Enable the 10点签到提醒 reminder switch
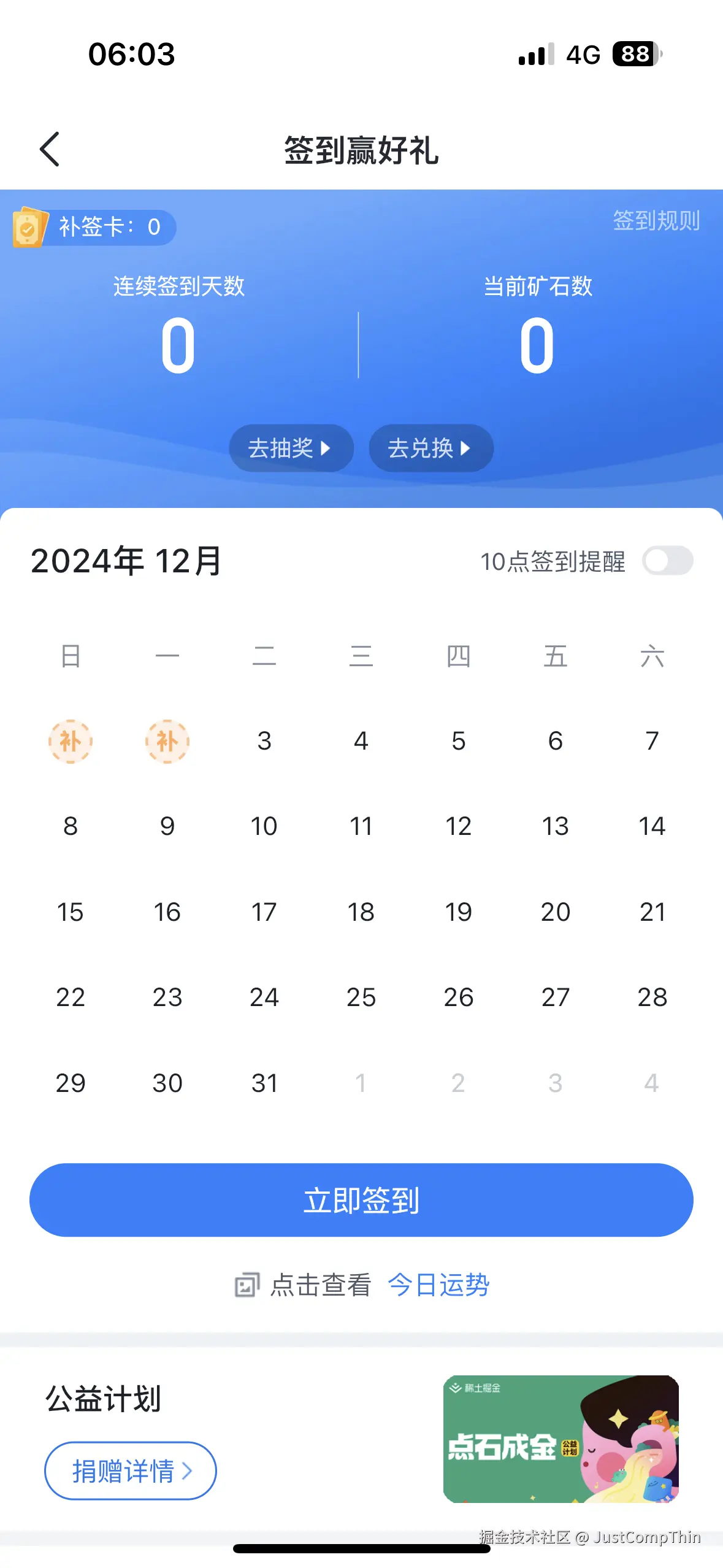 pos(667,561)
